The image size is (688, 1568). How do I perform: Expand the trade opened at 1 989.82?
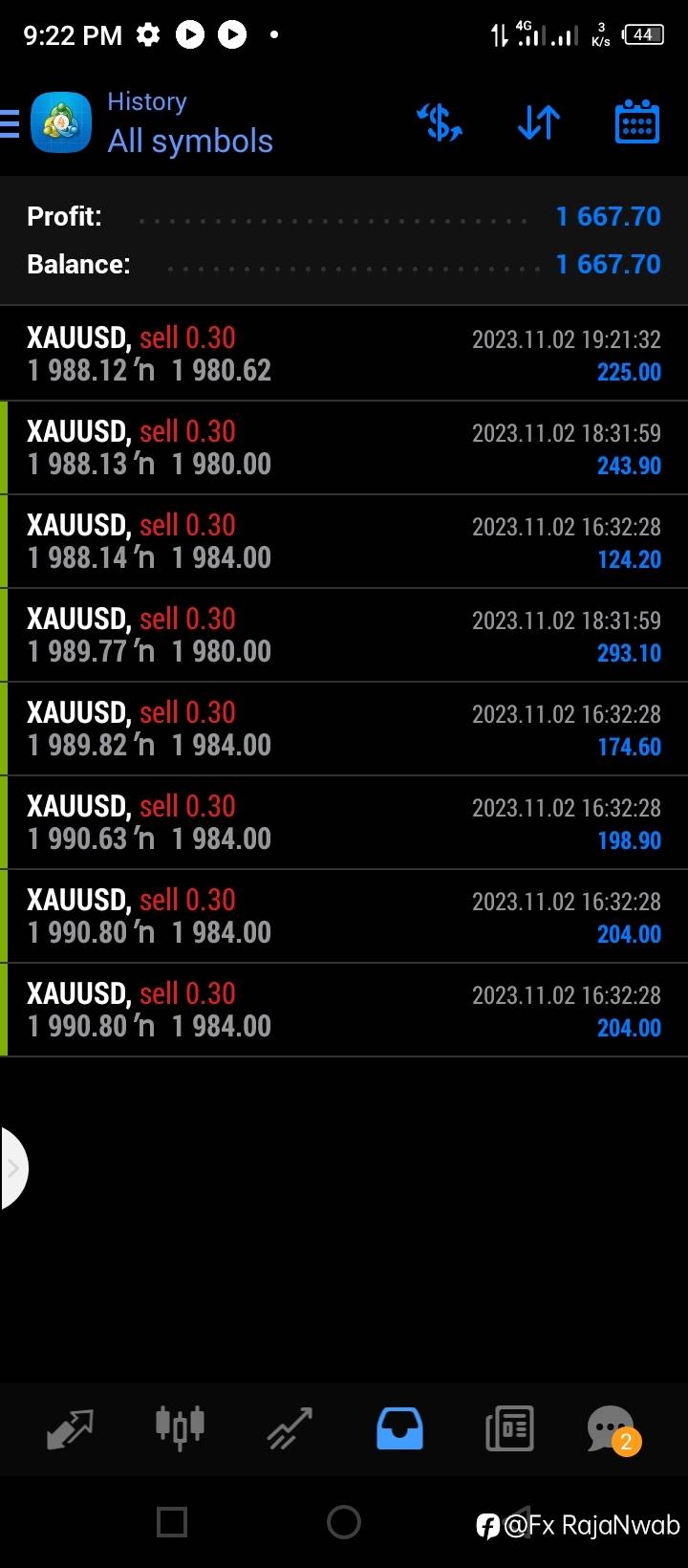(x=344, y=729)
